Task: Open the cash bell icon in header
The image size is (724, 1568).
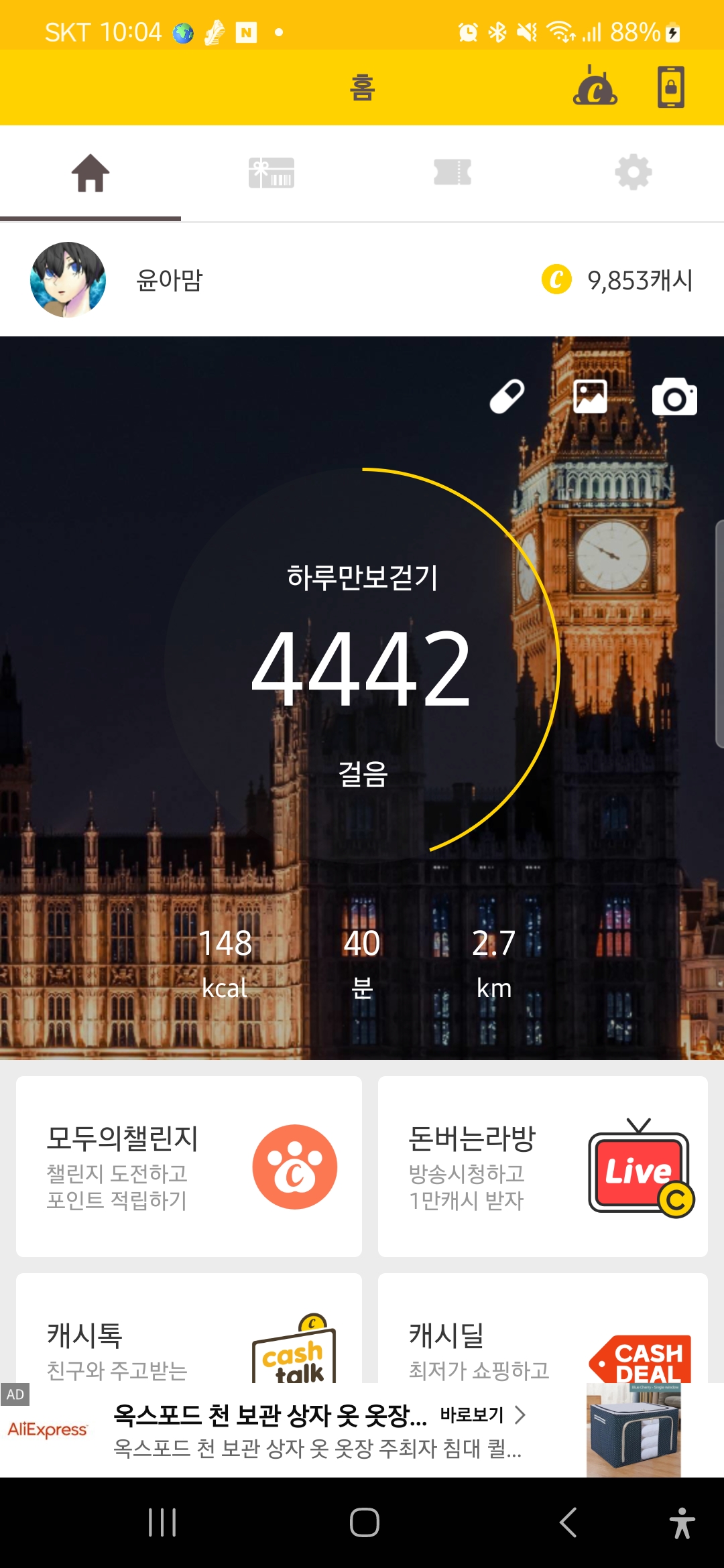Action: pyautogui.click(x=595, y=86)
